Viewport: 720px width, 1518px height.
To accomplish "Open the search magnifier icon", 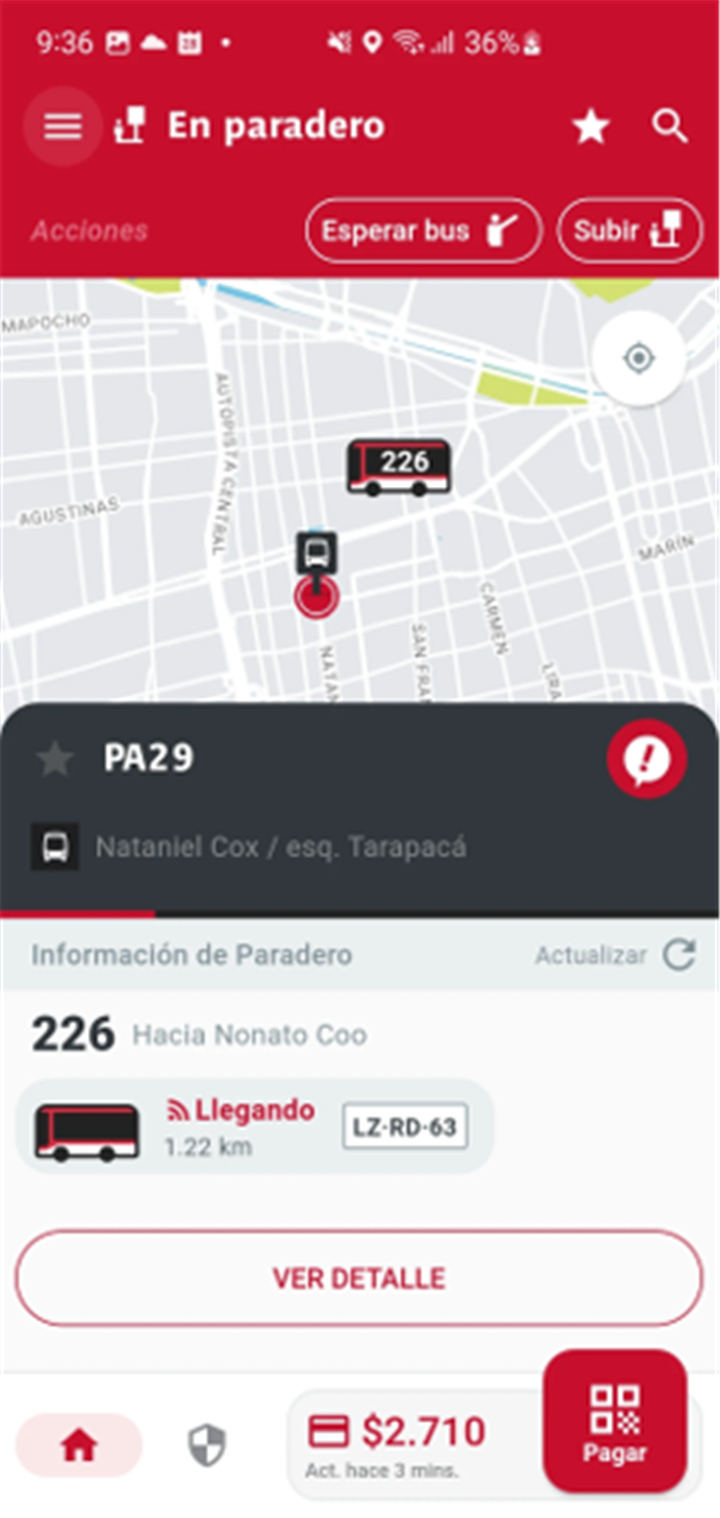I will (x=670, y=127).
